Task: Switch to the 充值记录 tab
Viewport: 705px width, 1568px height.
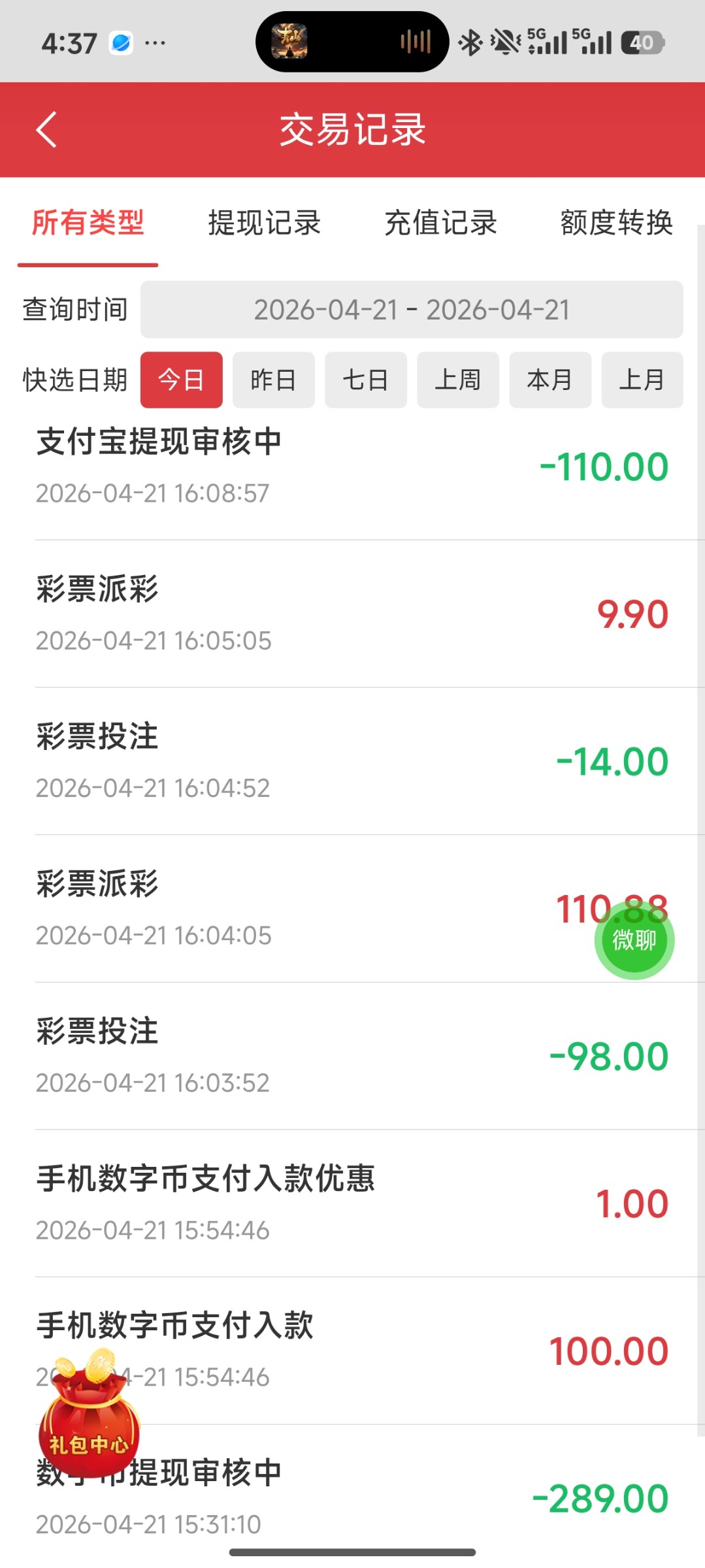Action: click(440, 223)
